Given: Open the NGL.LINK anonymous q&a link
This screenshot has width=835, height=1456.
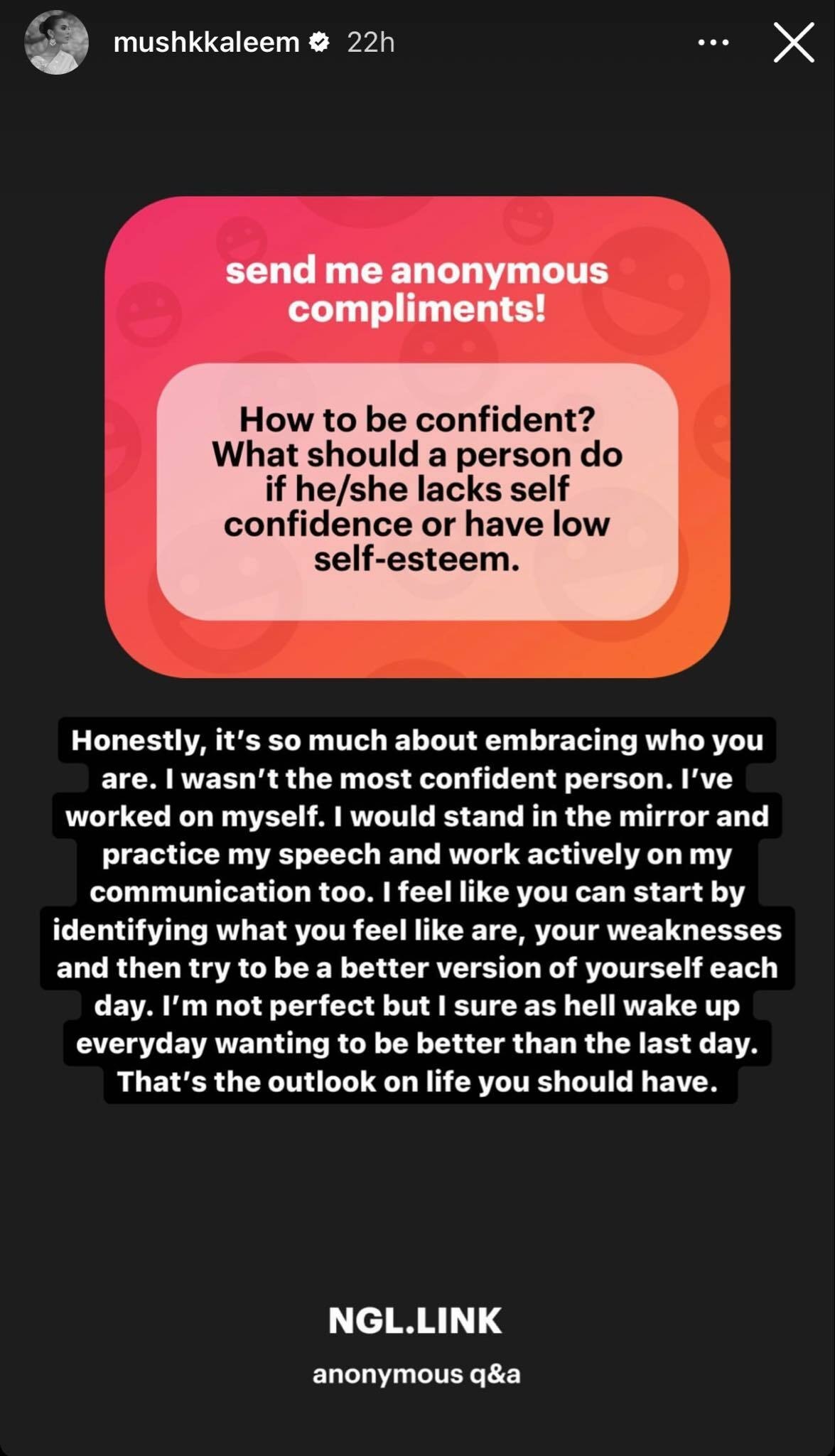Looking at the screenshot, I should pyautogui.click(x=416, y=1345).
